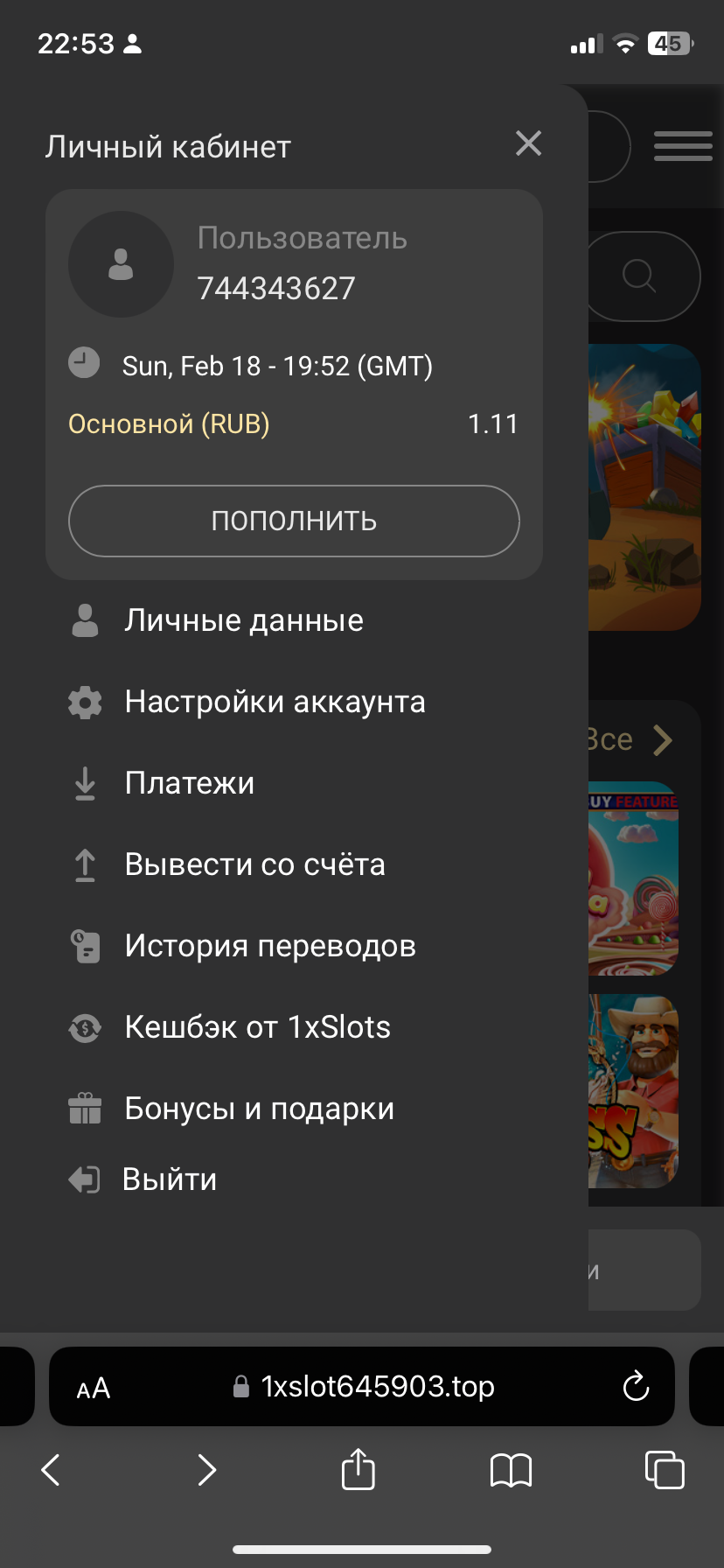Open Личные данные

243,620
